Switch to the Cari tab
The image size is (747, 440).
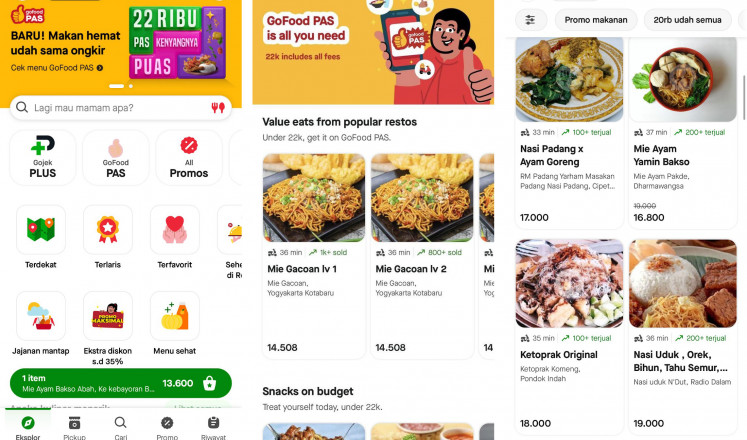click(120, 427)
